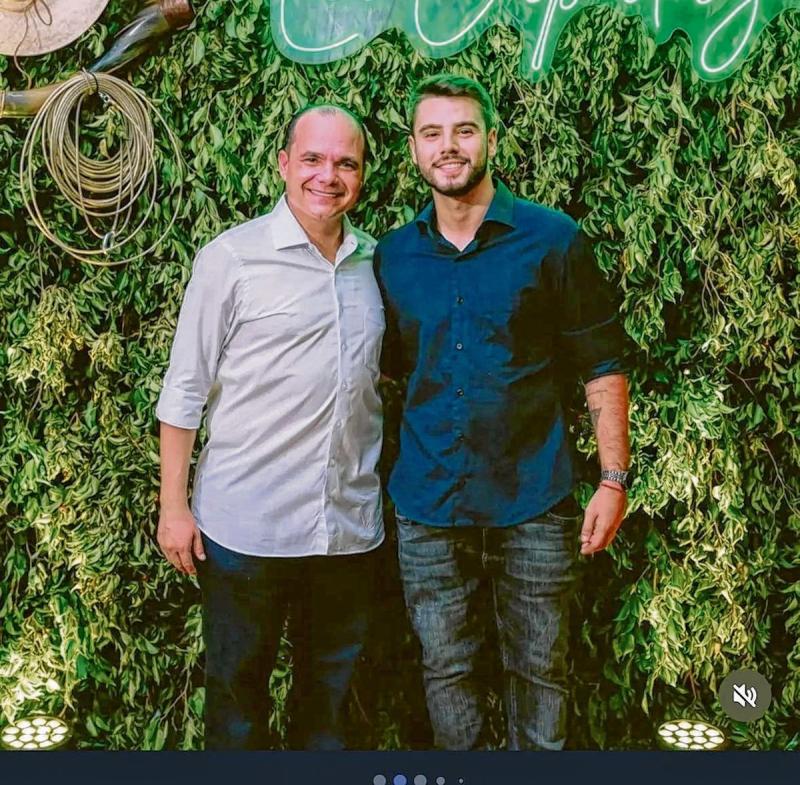Image resolution: width=800 pixels, height=785 pixels.
Task: Unmute the video sound
Action: tap(745, 695)
